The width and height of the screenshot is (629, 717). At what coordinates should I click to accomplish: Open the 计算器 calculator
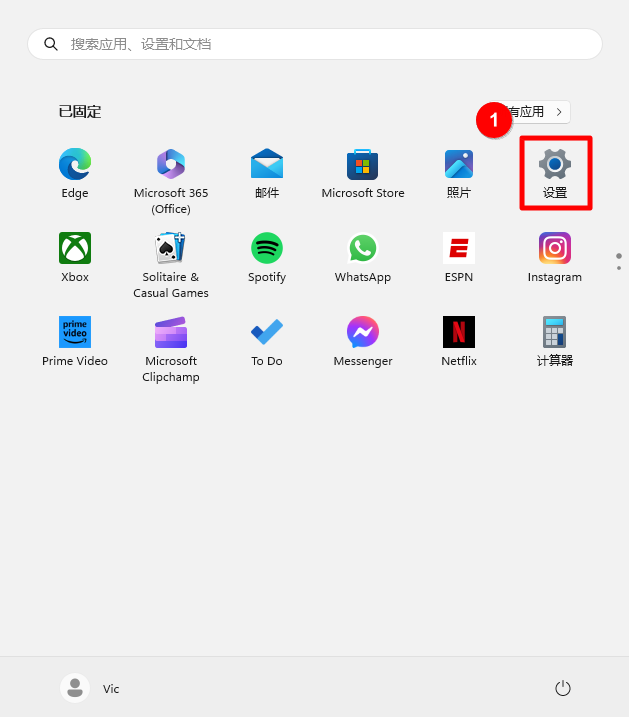point(555,341)
